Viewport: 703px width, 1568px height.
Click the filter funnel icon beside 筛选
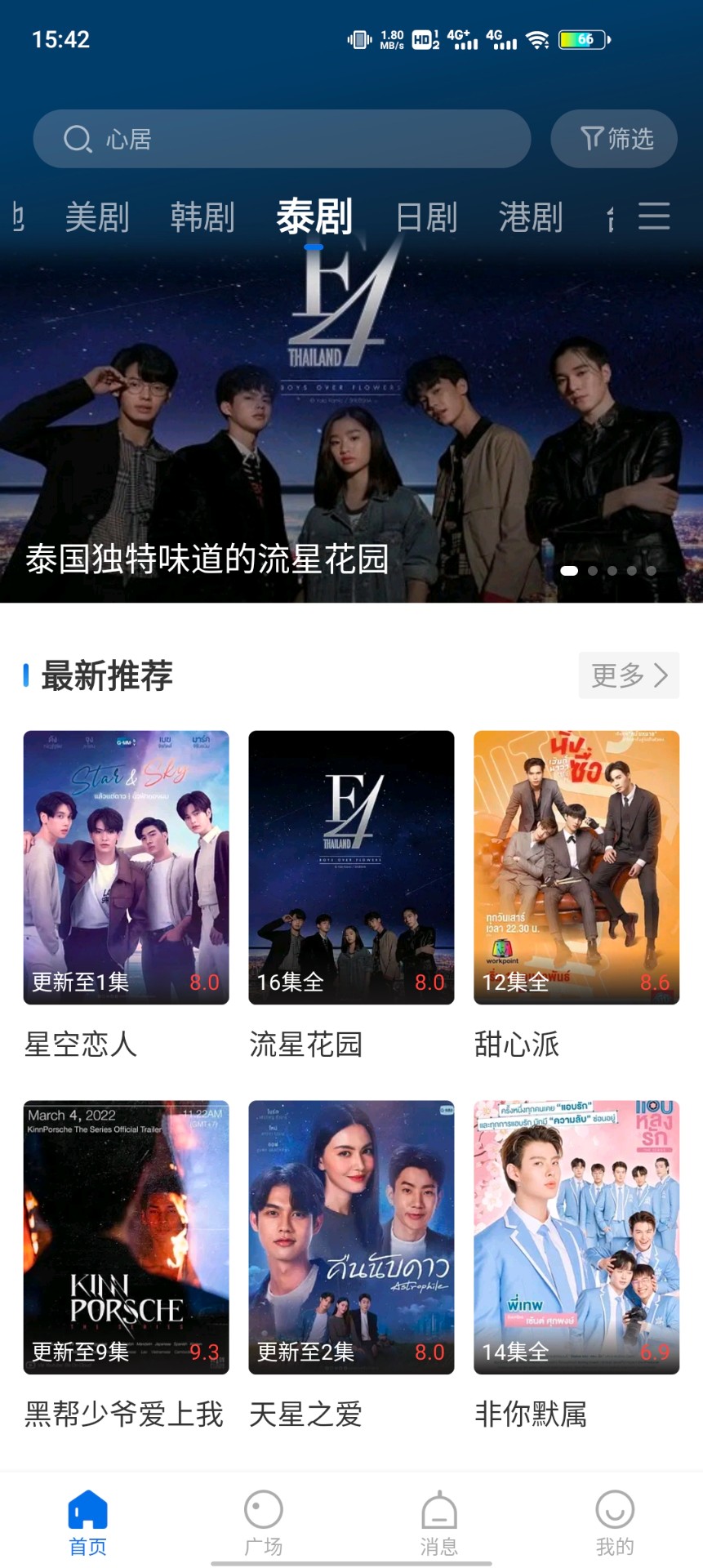click(593, 139)
